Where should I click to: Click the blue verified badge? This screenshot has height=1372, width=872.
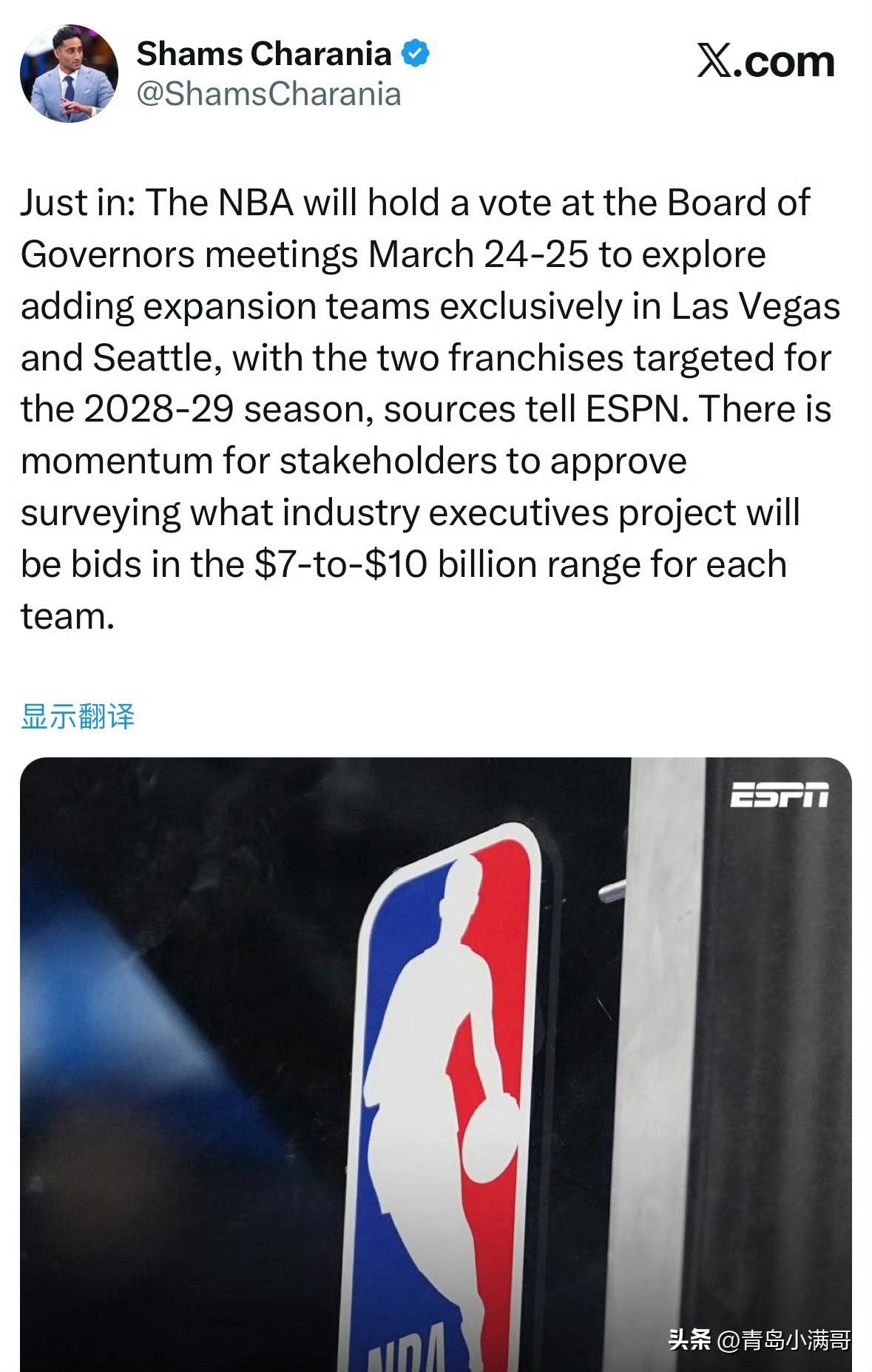point(415,52)
